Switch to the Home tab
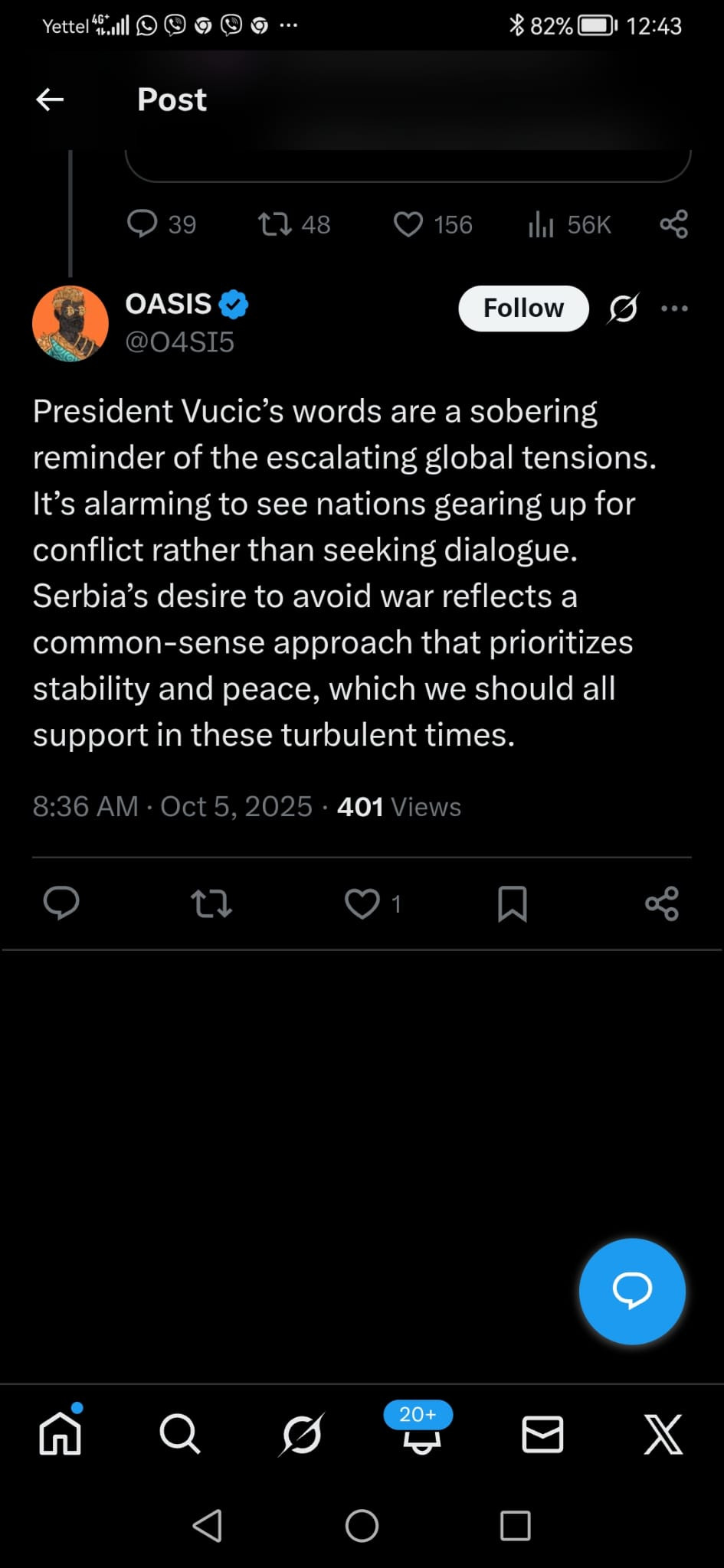 click(61, 1433)
